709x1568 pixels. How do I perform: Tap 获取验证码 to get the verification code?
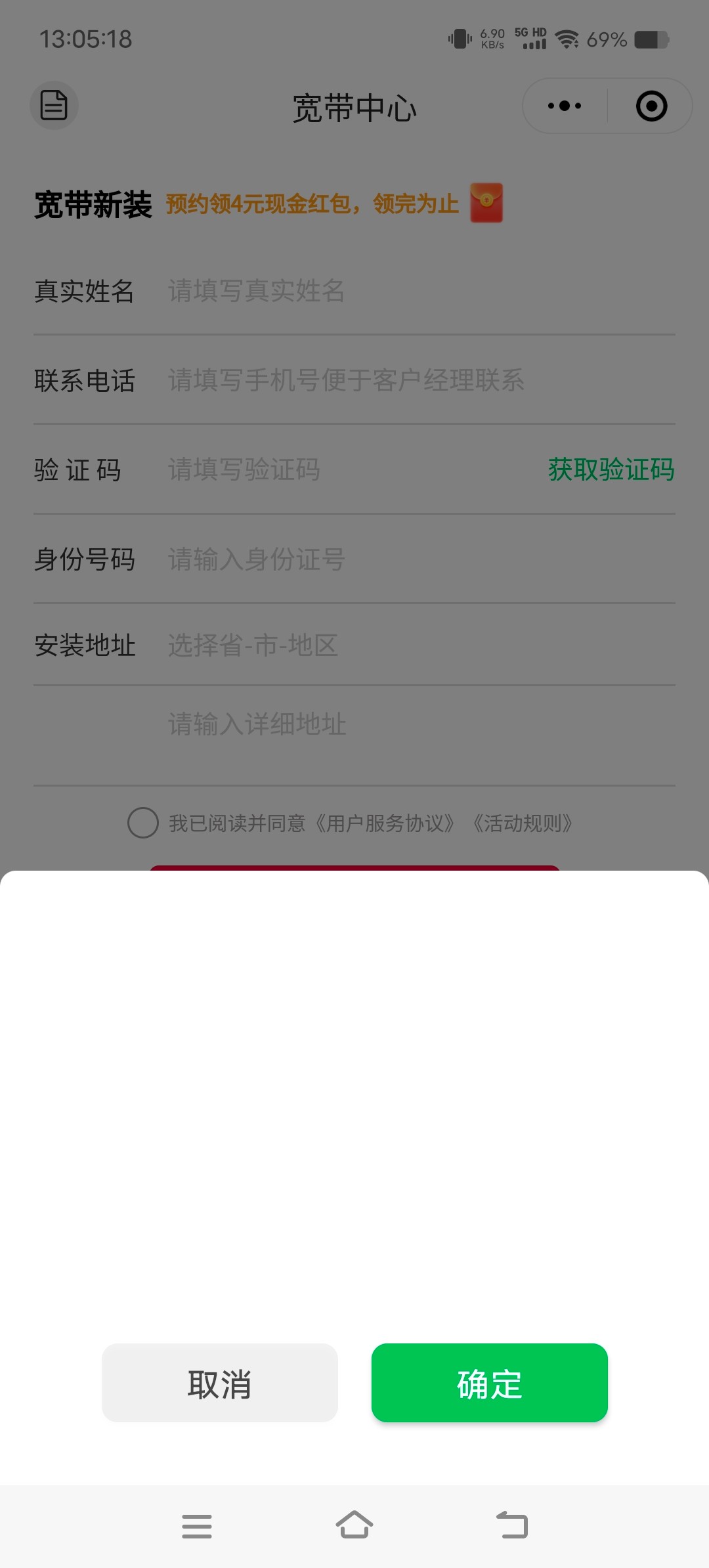point(611,469)
